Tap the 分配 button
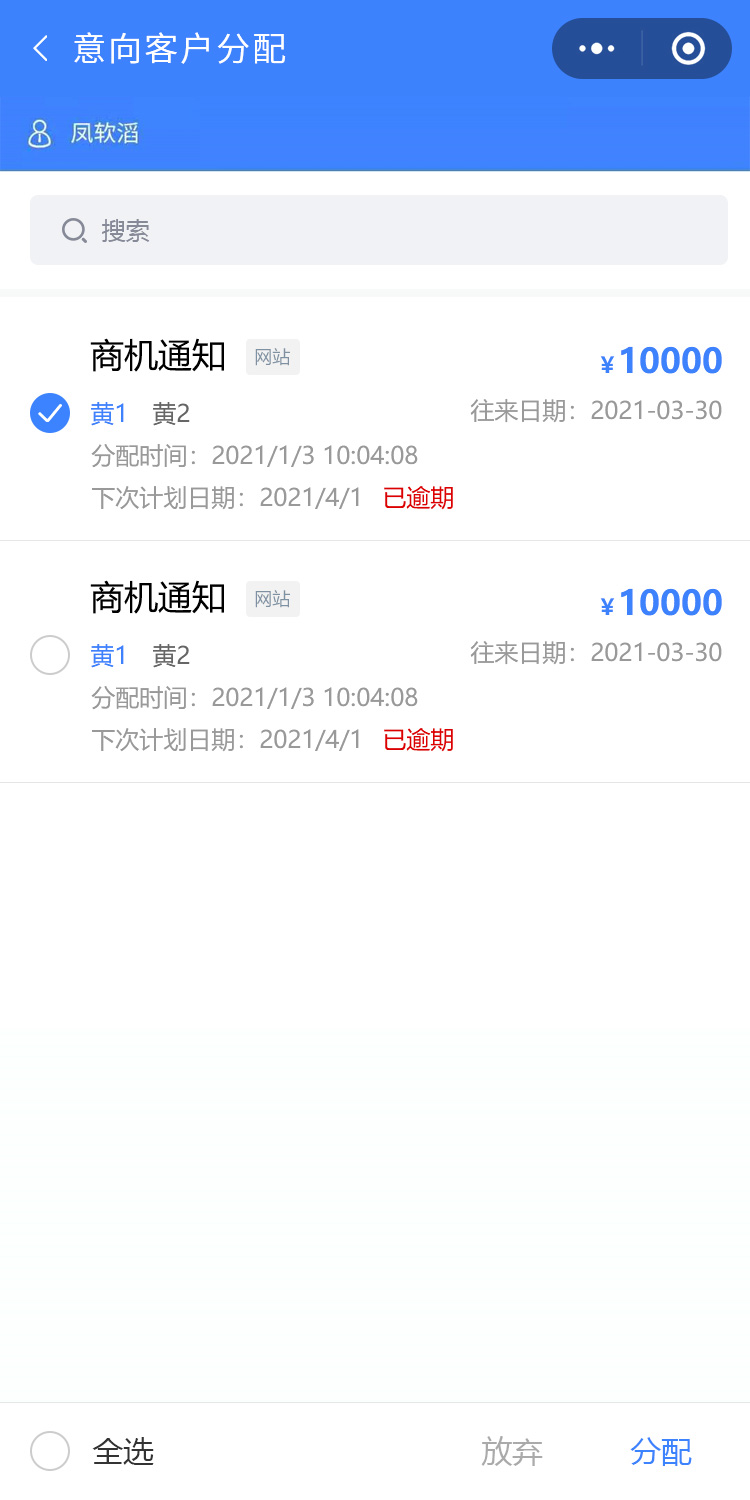This screenshot has height=1500, width=750. tap(660, 1451)
